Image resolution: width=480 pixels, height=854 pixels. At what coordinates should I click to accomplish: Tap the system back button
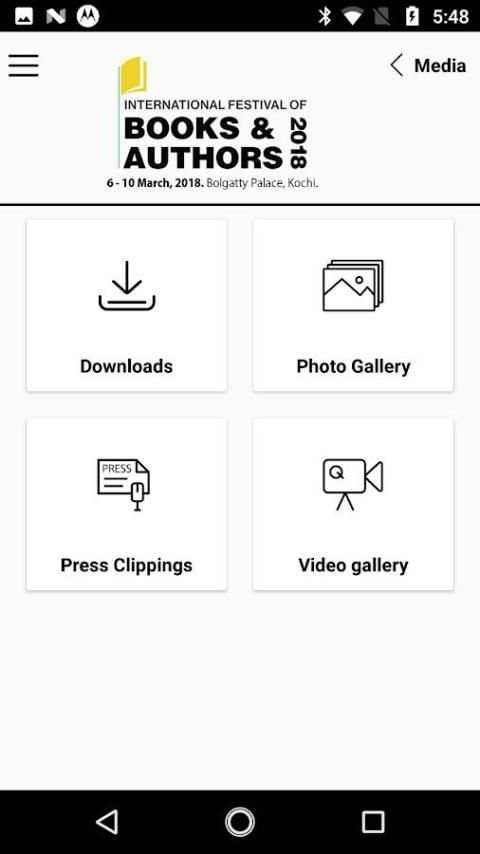point(107,821)
